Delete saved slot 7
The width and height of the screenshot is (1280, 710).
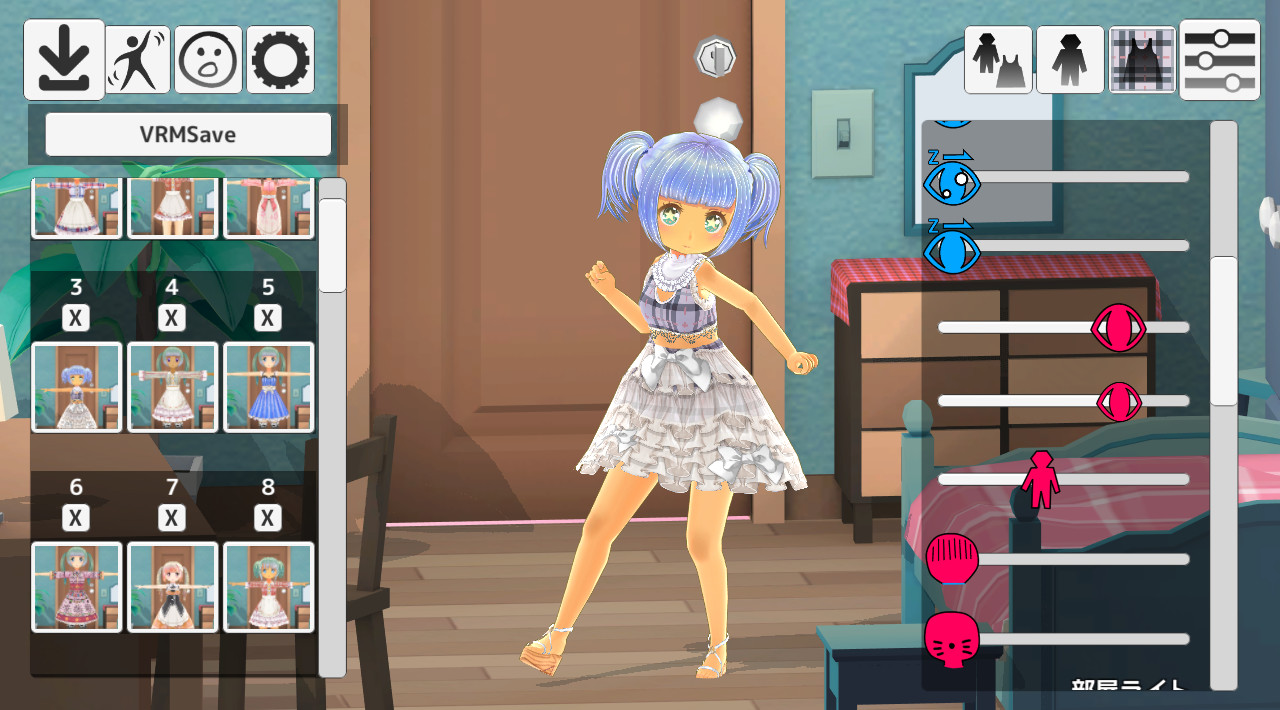click(172, 518)
